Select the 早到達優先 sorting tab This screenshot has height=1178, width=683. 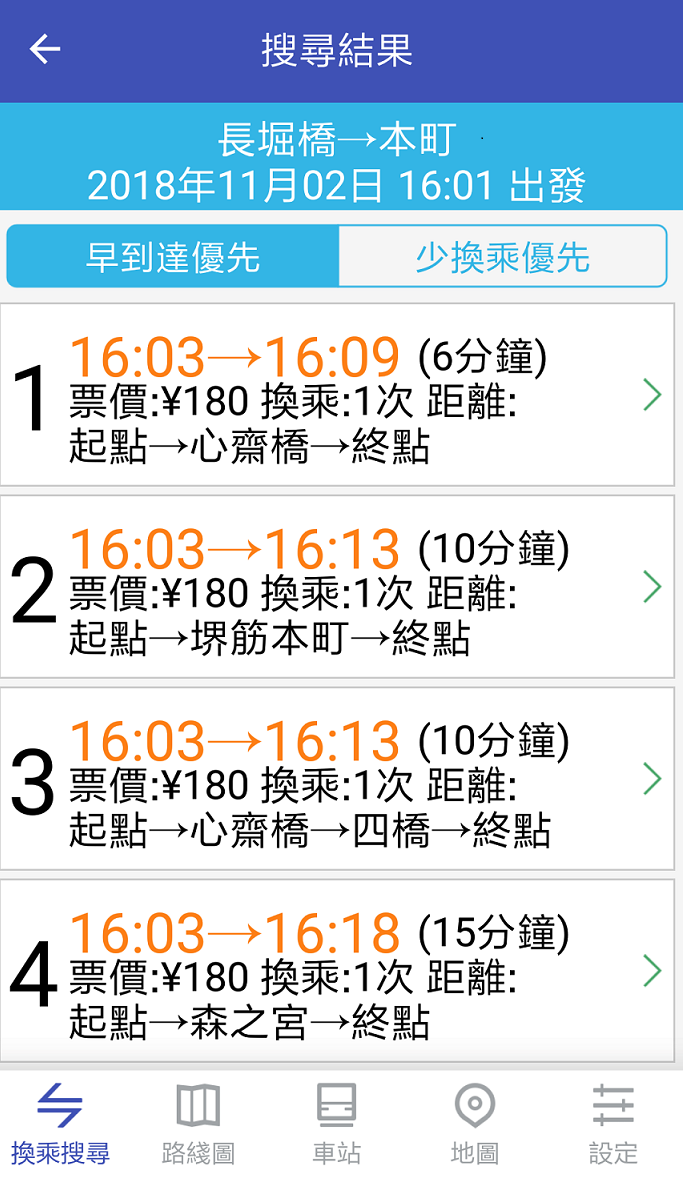[173, 257]
